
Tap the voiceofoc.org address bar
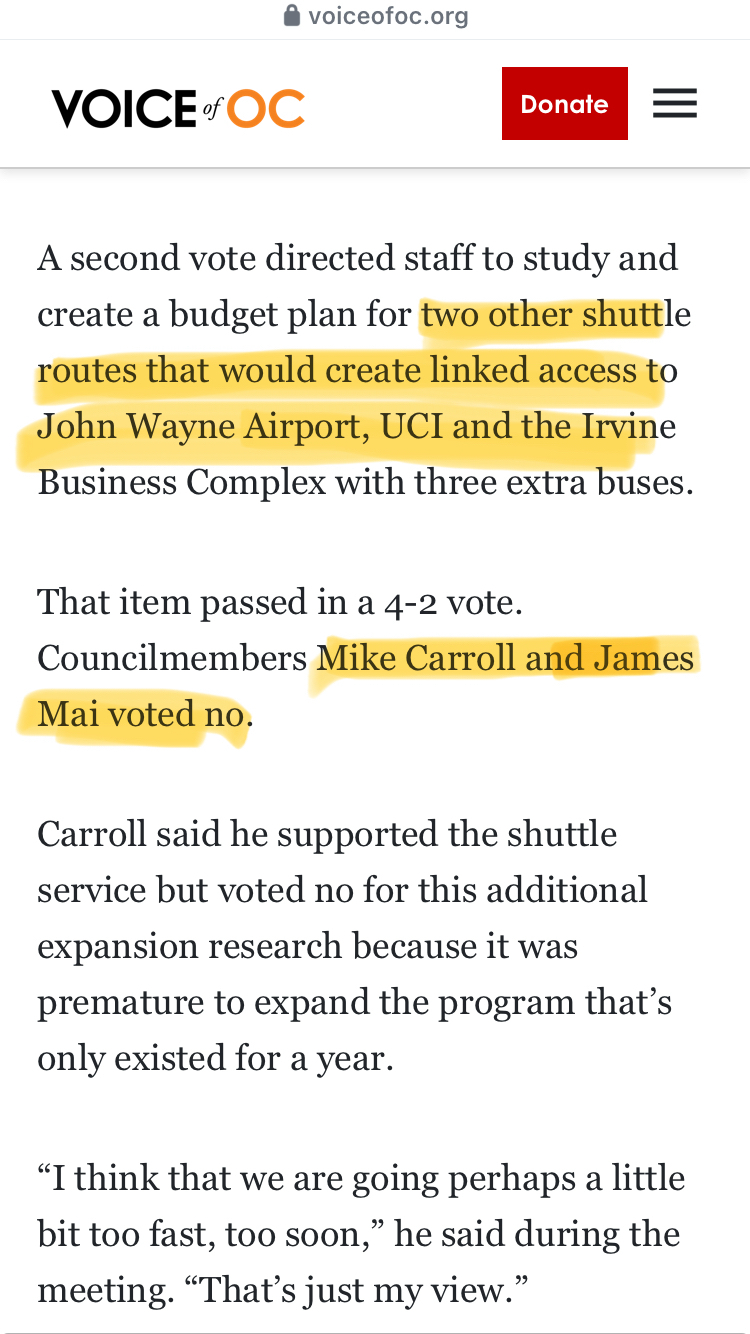click(x=376, y=16)
